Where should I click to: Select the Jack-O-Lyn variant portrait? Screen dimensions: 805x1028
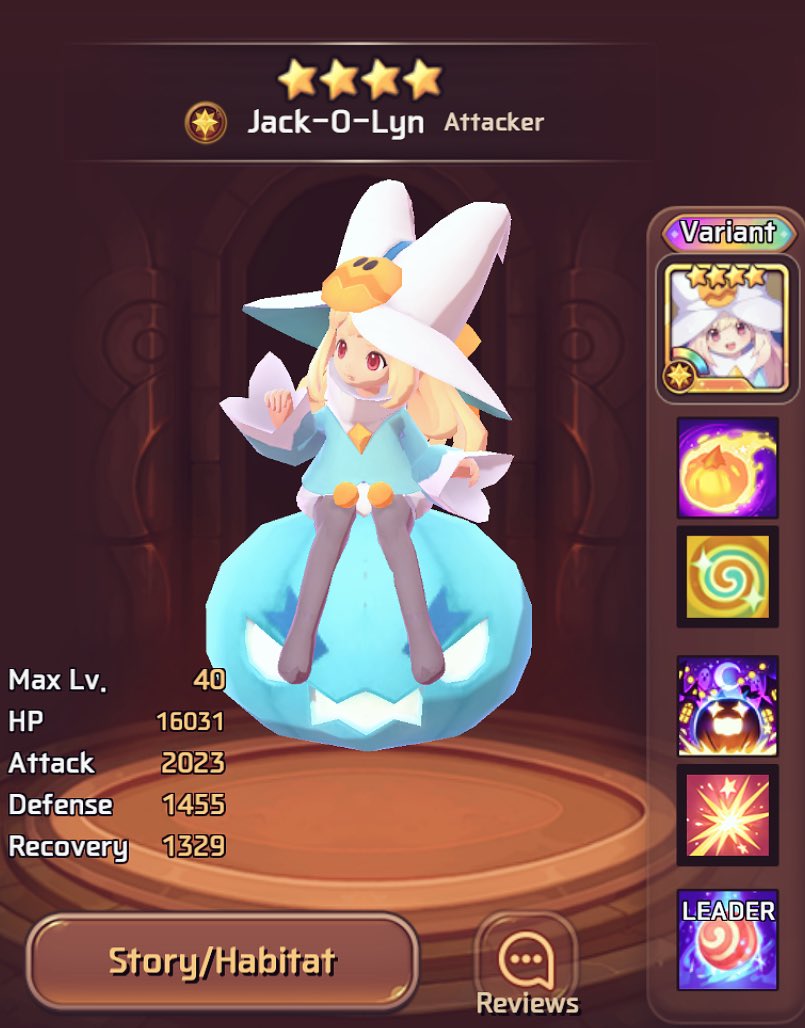(727, 325)
